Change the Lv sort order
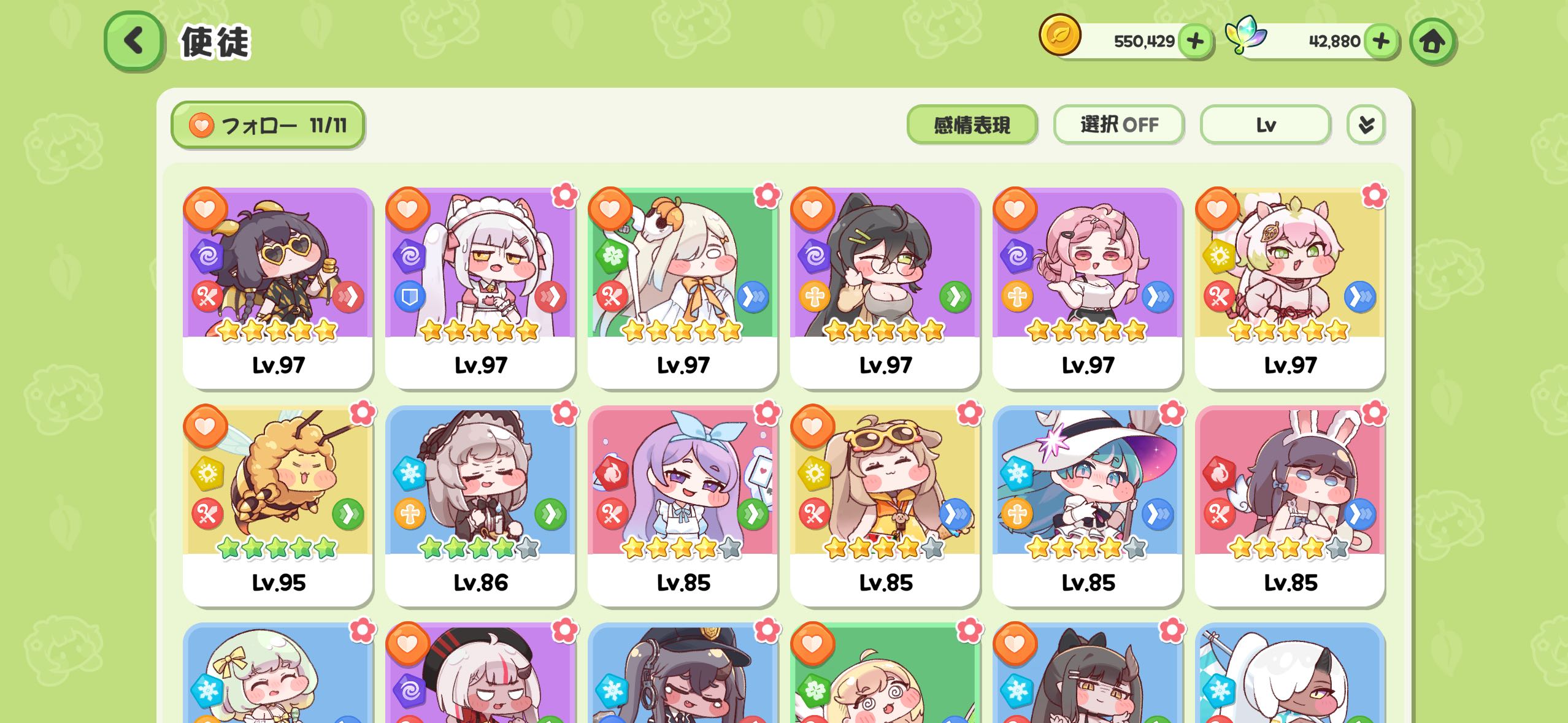This screenshot has width=1568, height=723. tap(1265, 125)
